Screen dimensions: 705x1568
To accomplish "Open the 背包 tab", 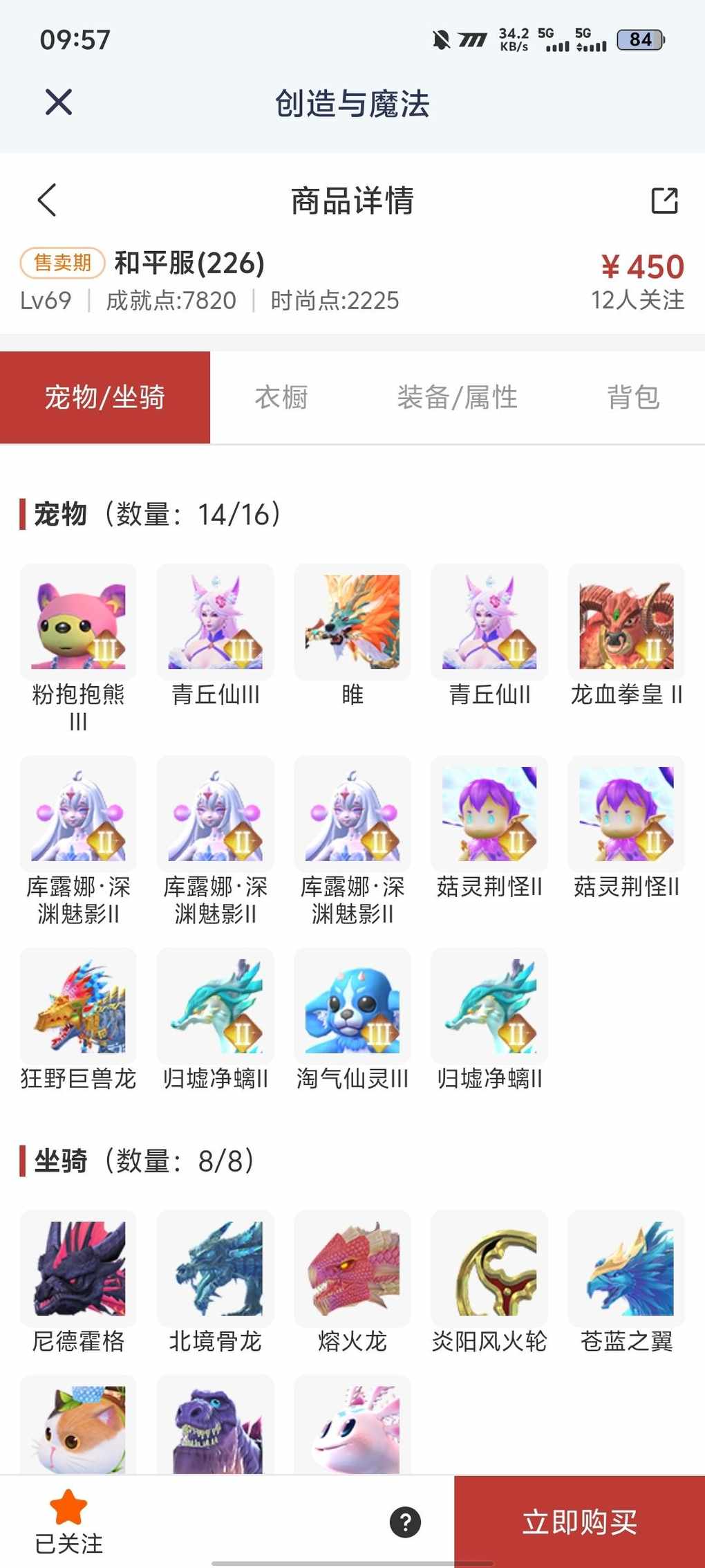I will (633, 398).
